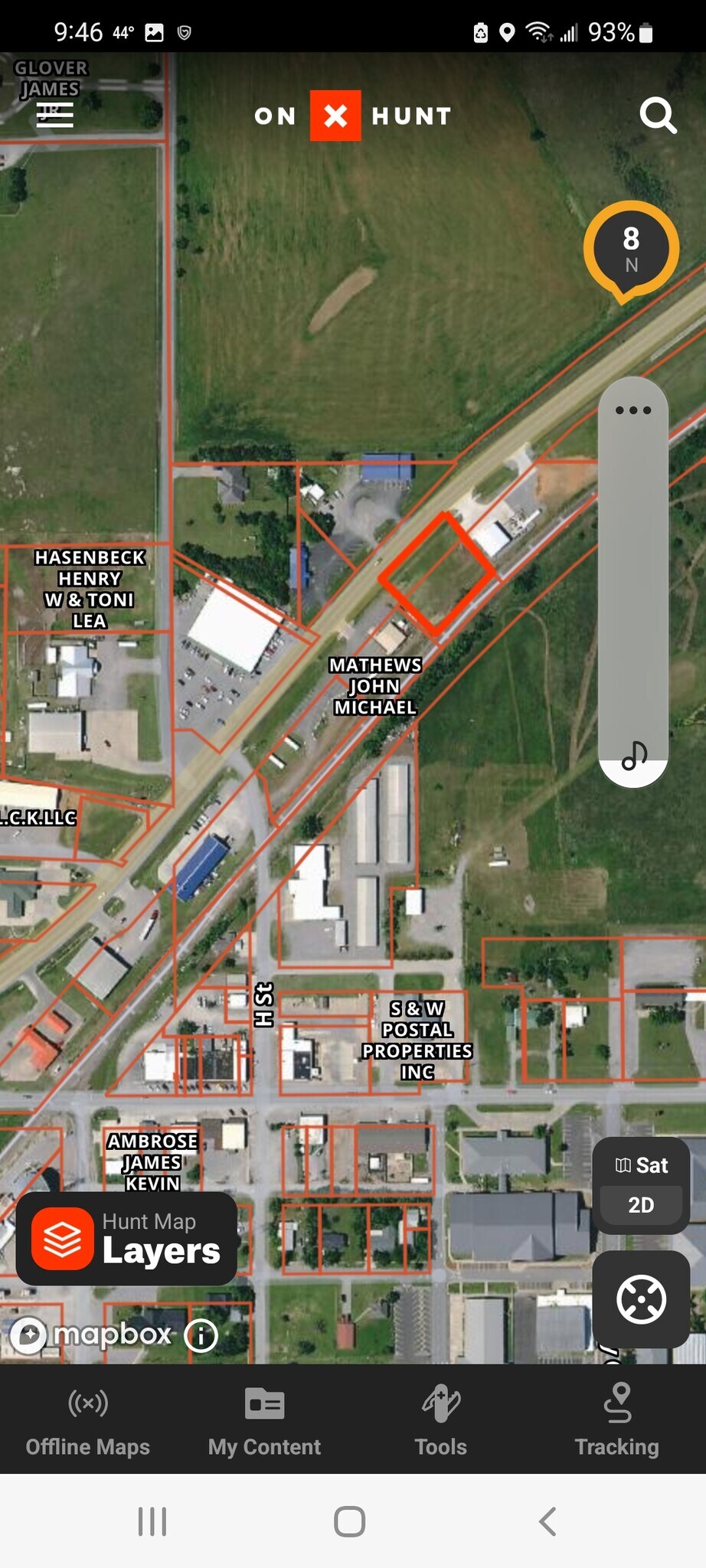Open Mapbox attribution info
Image resolution: width=706 pixels, height=1568 pixels.
click(x=201, y=1336)
